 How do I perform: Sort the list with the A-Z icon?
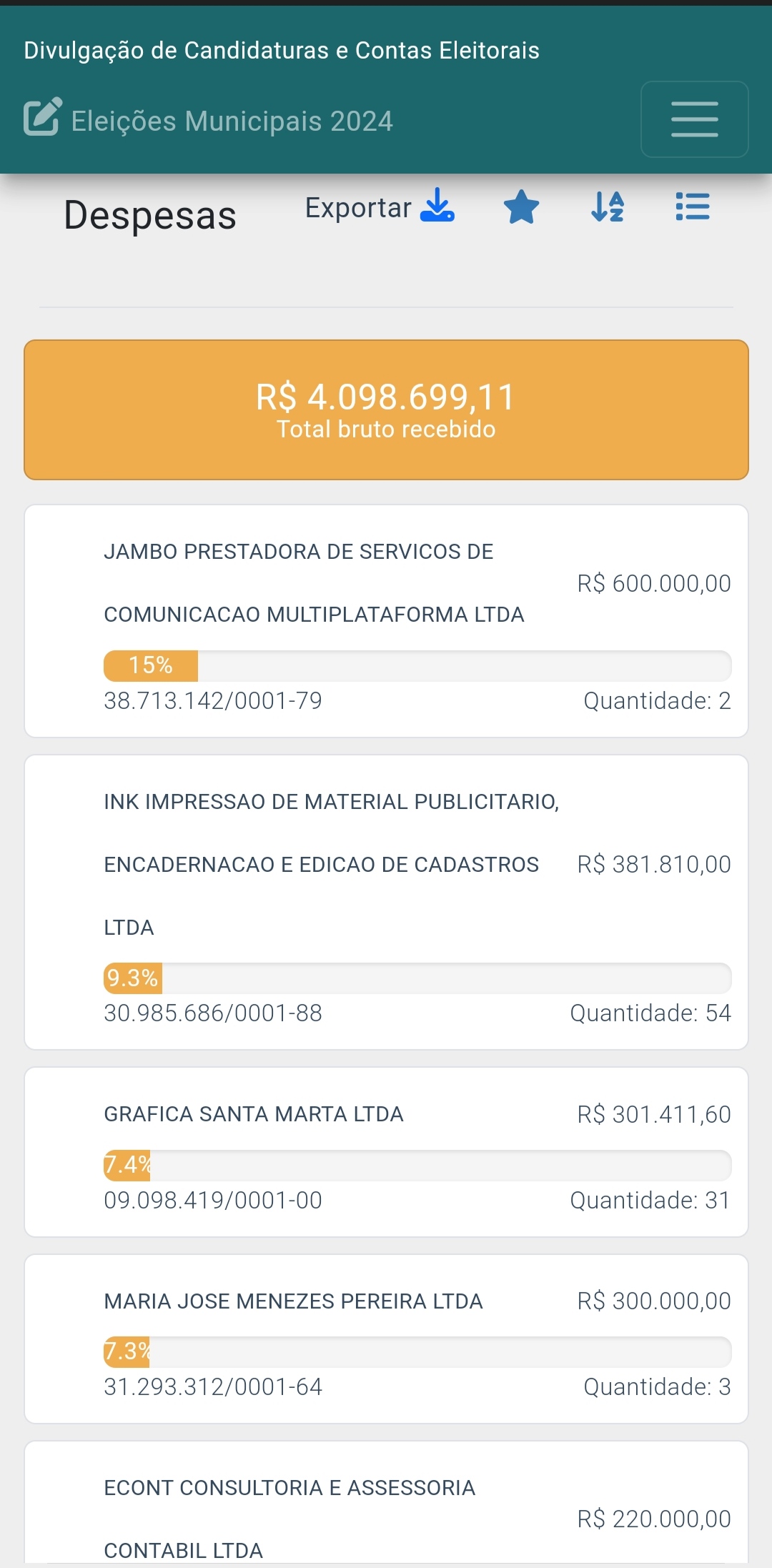(608, 207)
